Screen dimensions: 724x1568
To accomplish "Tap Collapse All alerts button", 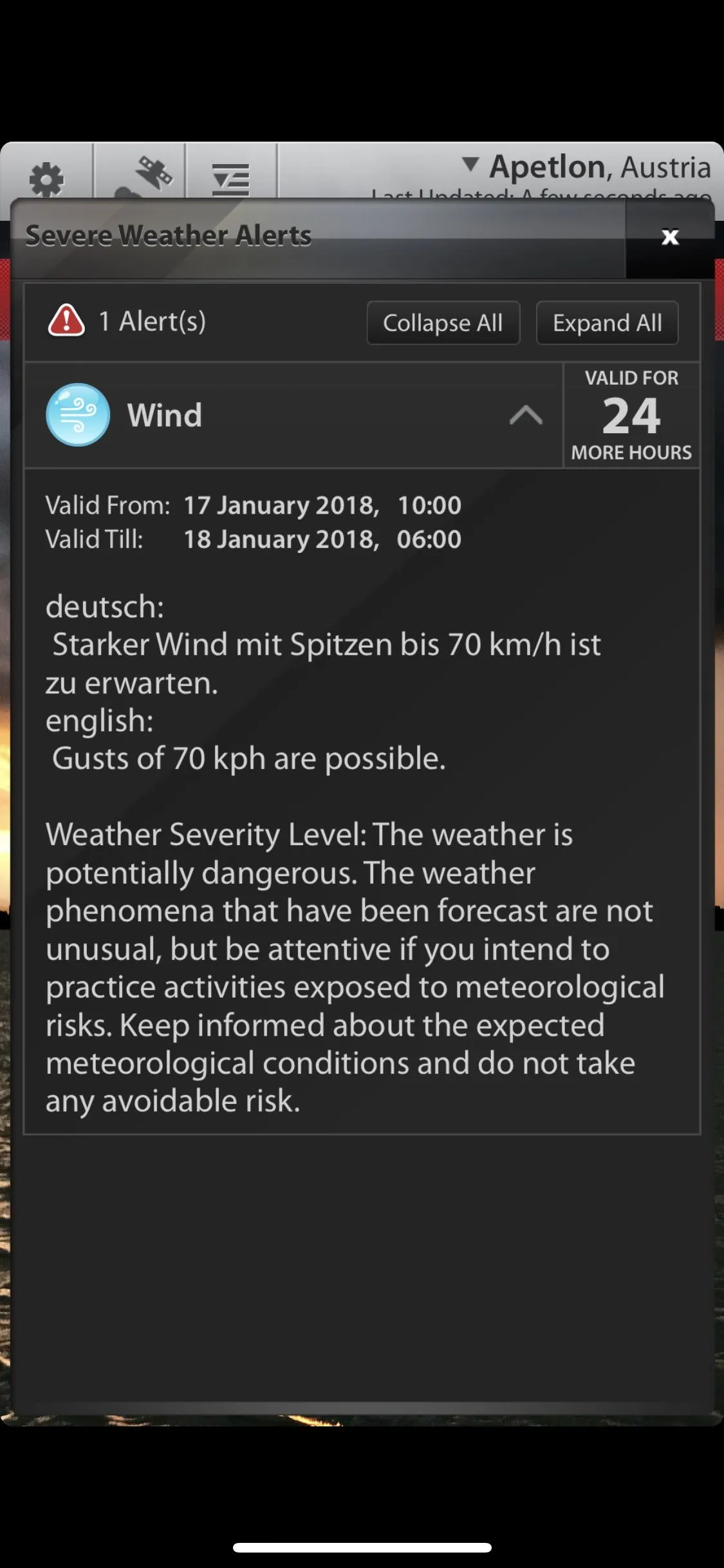I will click(x=443, y=323).
